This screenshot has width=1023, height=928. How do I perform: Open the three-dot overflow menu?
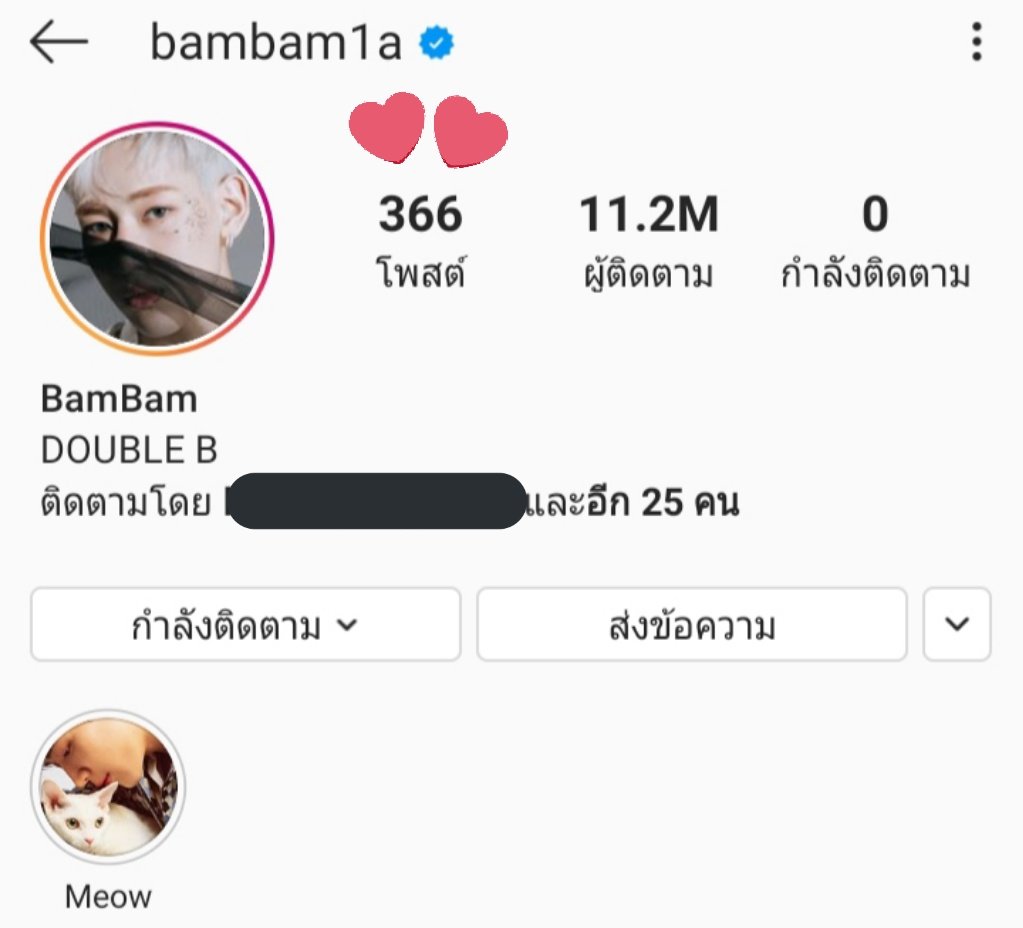(976, 43)
